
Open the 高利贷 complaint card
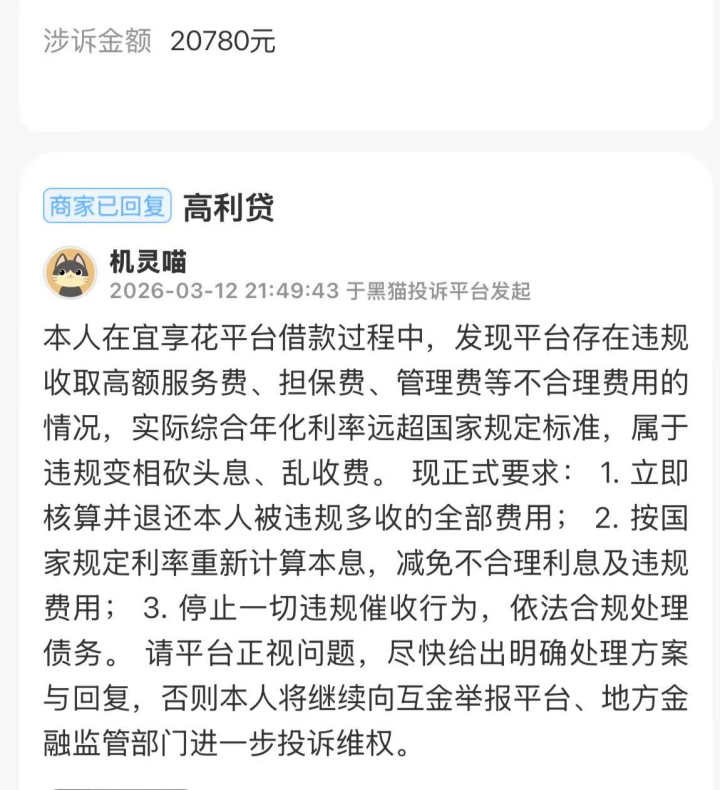coord(228,207)
